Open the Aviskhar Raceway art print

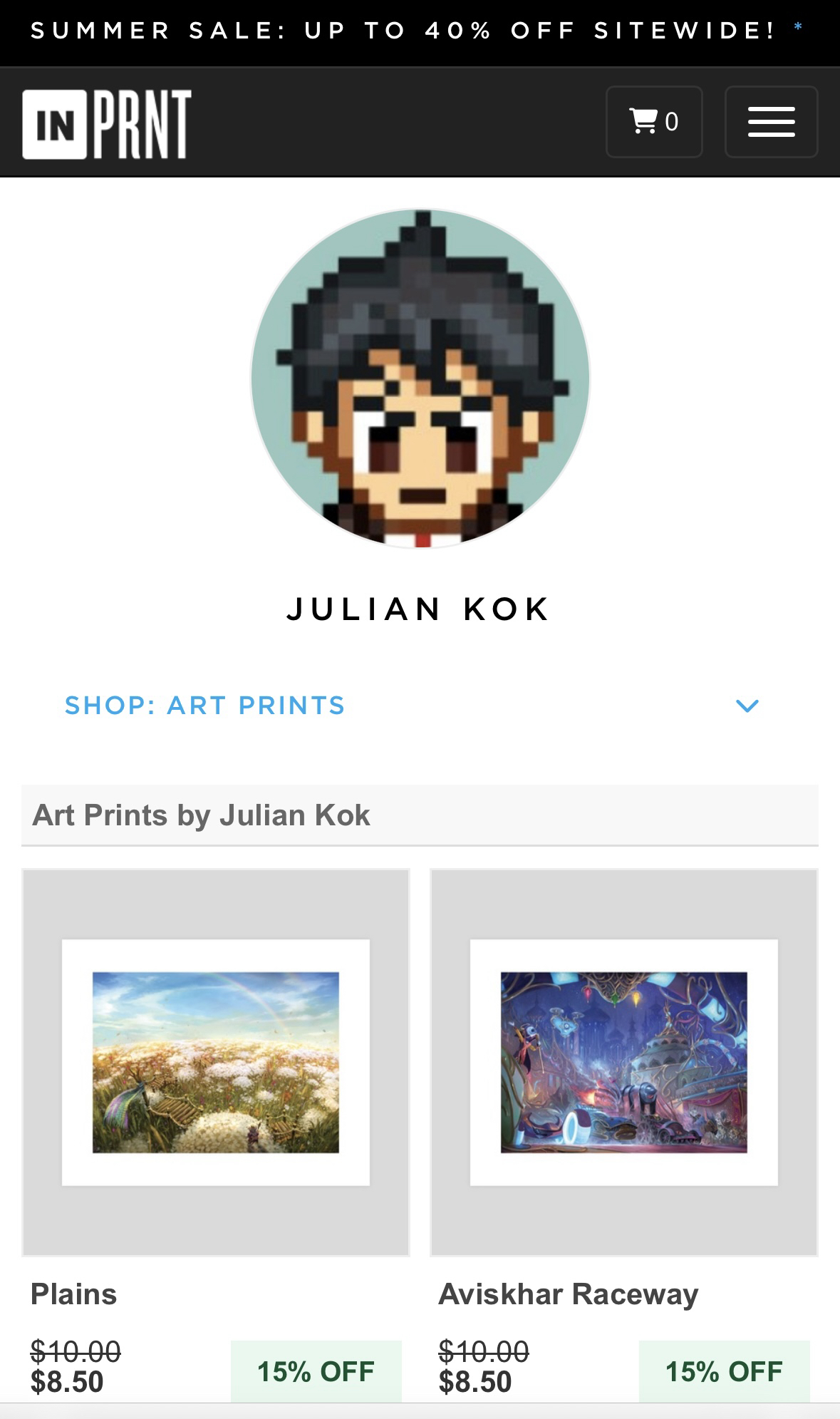point(624,1062)
